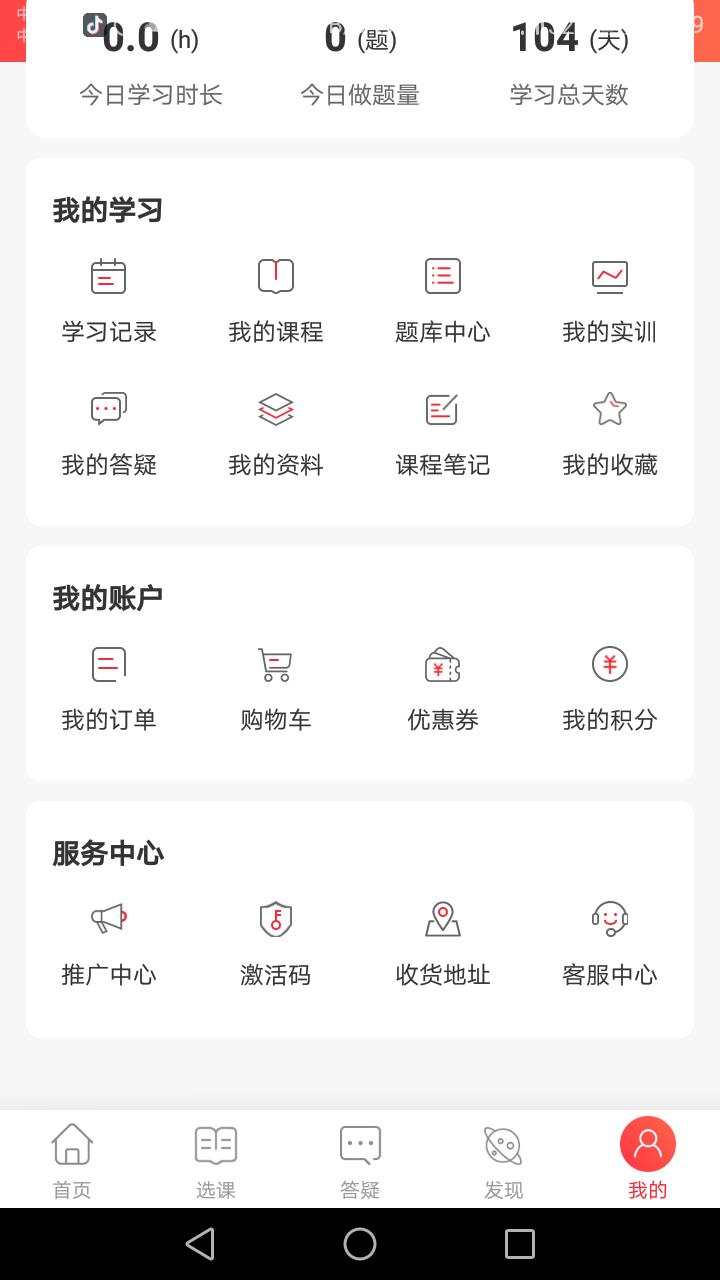Tap the system back button
This screenshot has height=1280, width=720.
[x=200, y=1244]
